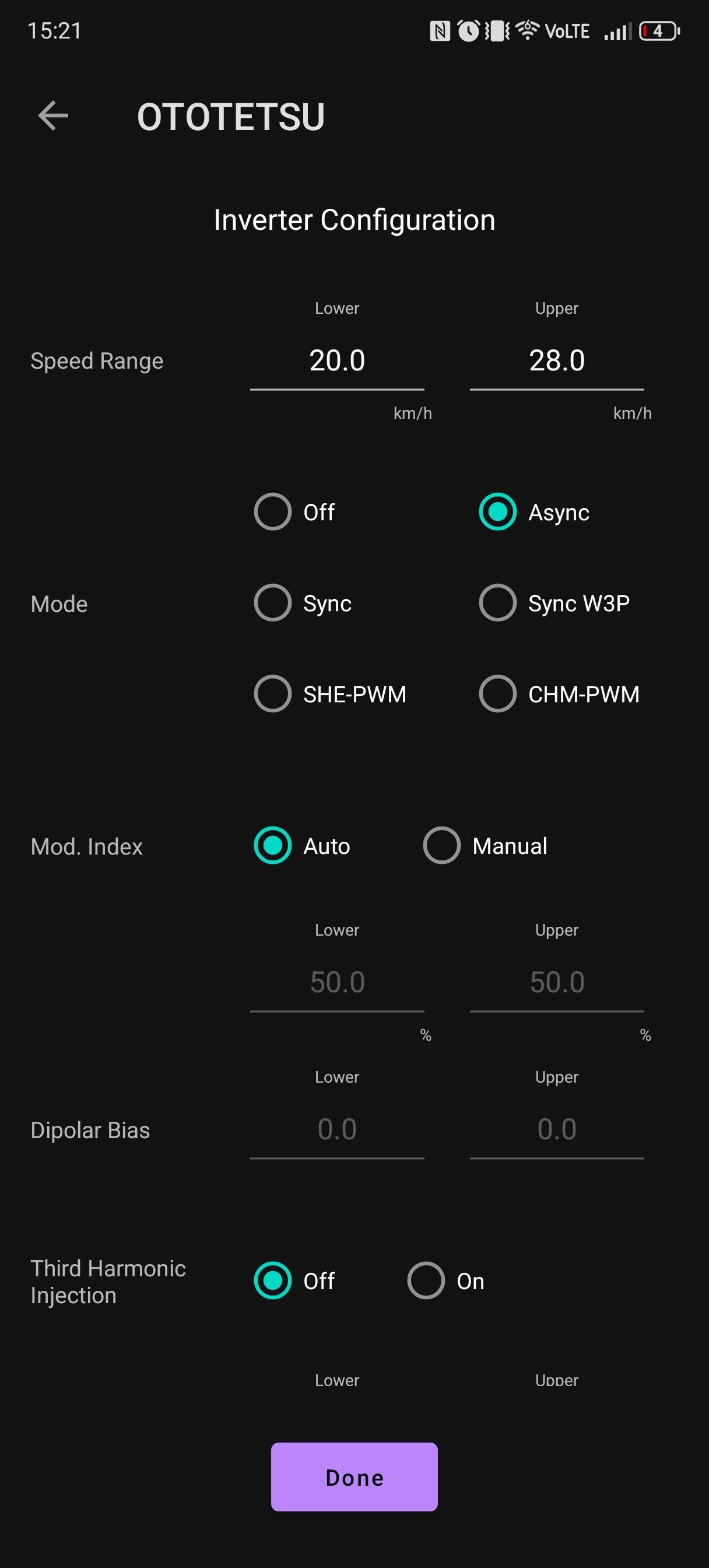Select the Async mode option
This screenshot has width=709, height=1568.
498,512
